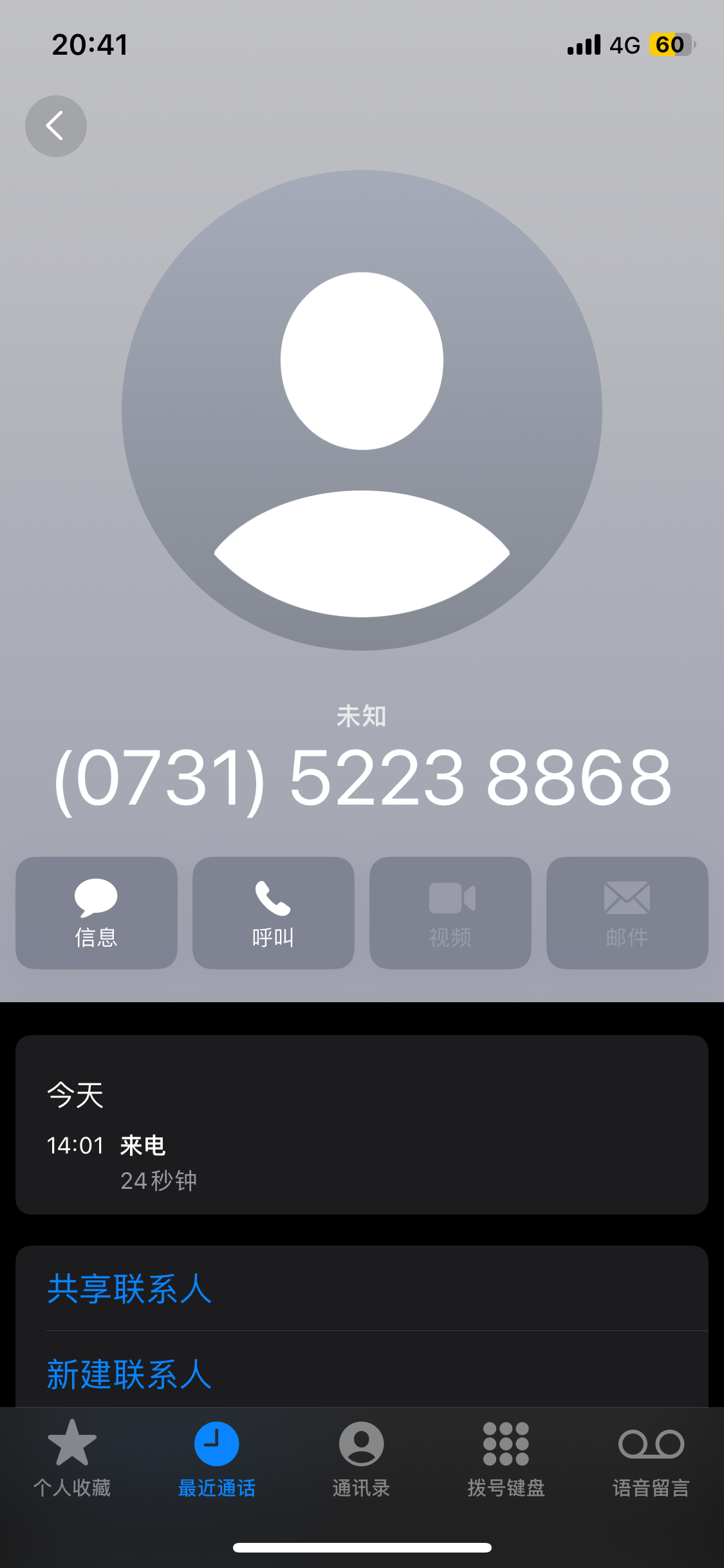Screen dimensions: 724x1568
Task: Send a message via 信息 button
Action: pos(97,913)
